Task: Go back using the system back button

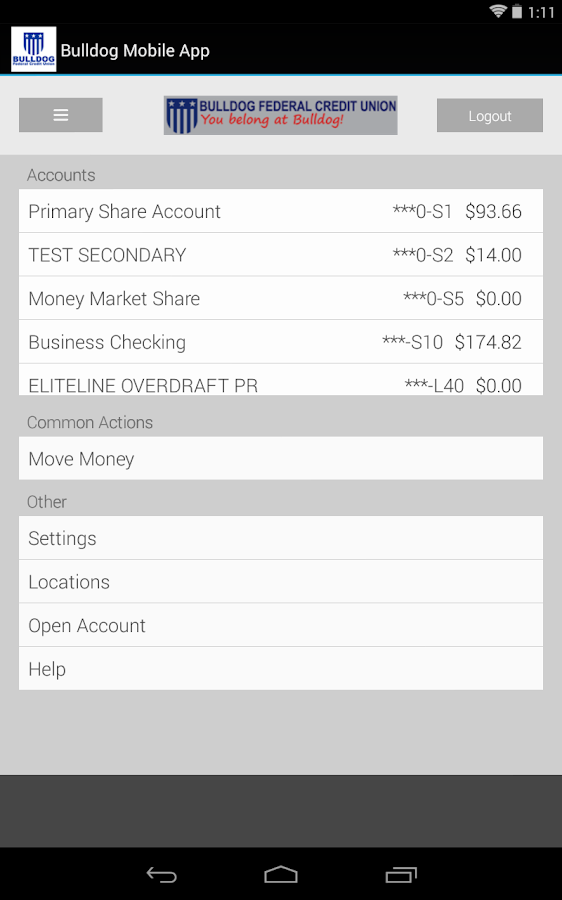Action: 161,874
